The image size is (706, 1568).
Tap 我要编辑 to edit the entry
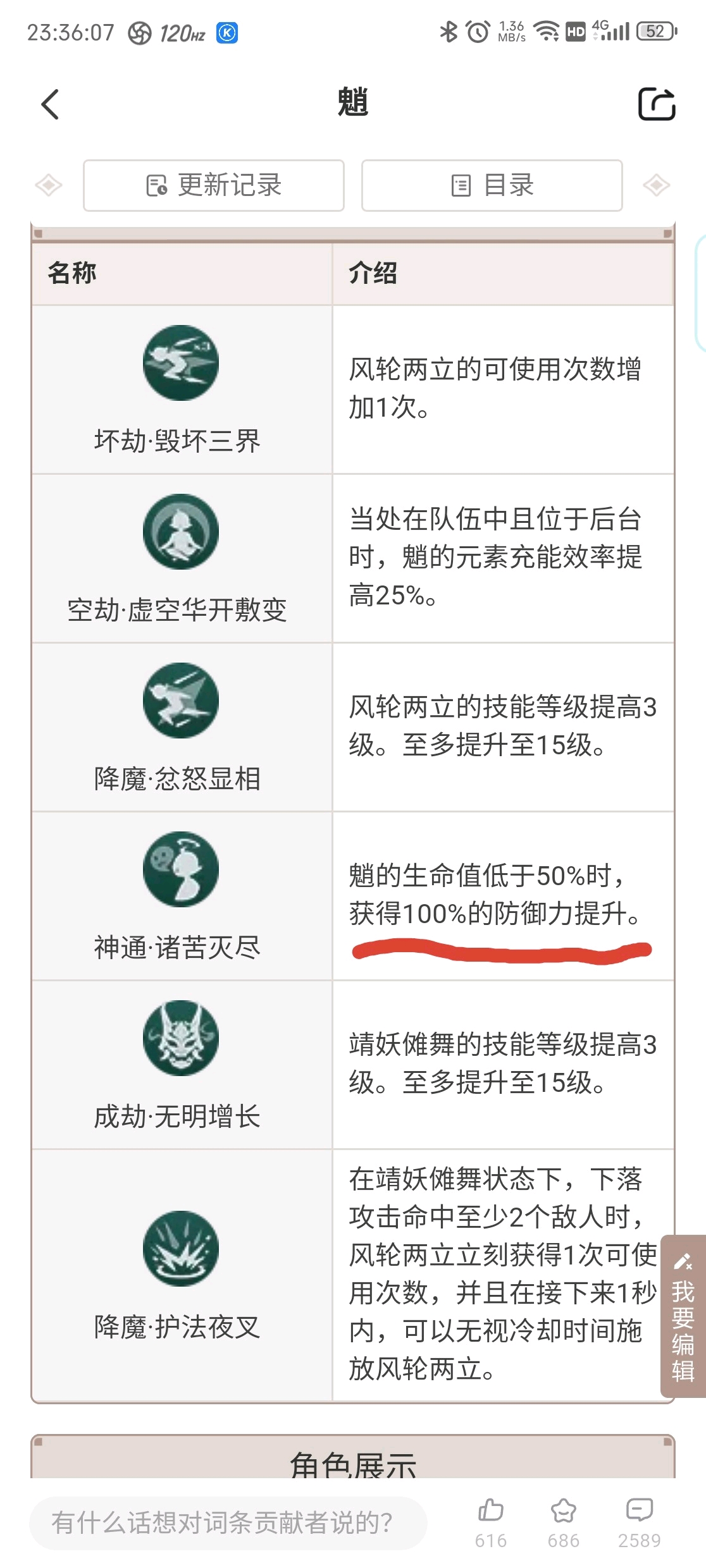click(683, 1316)
